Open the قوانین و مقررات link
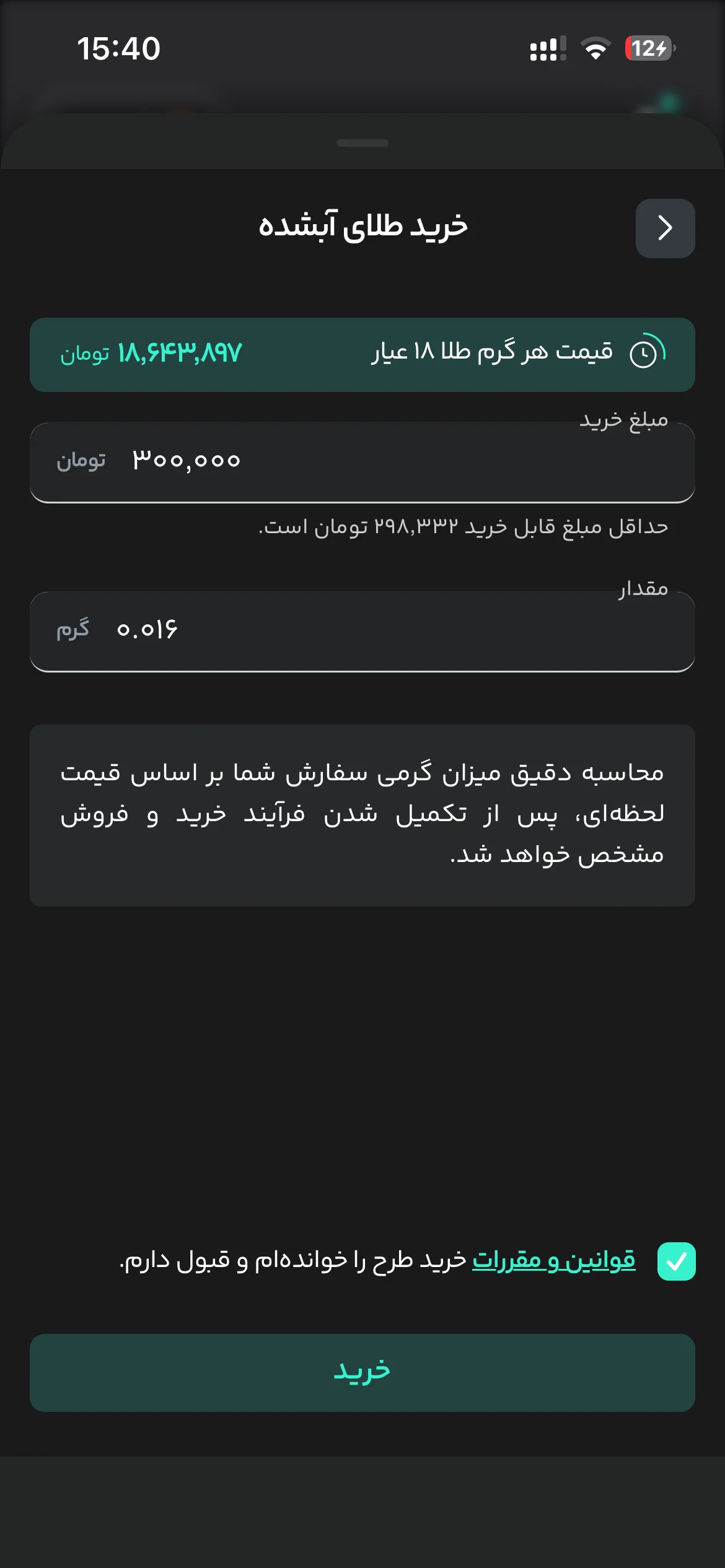 tap(553, 1260)
